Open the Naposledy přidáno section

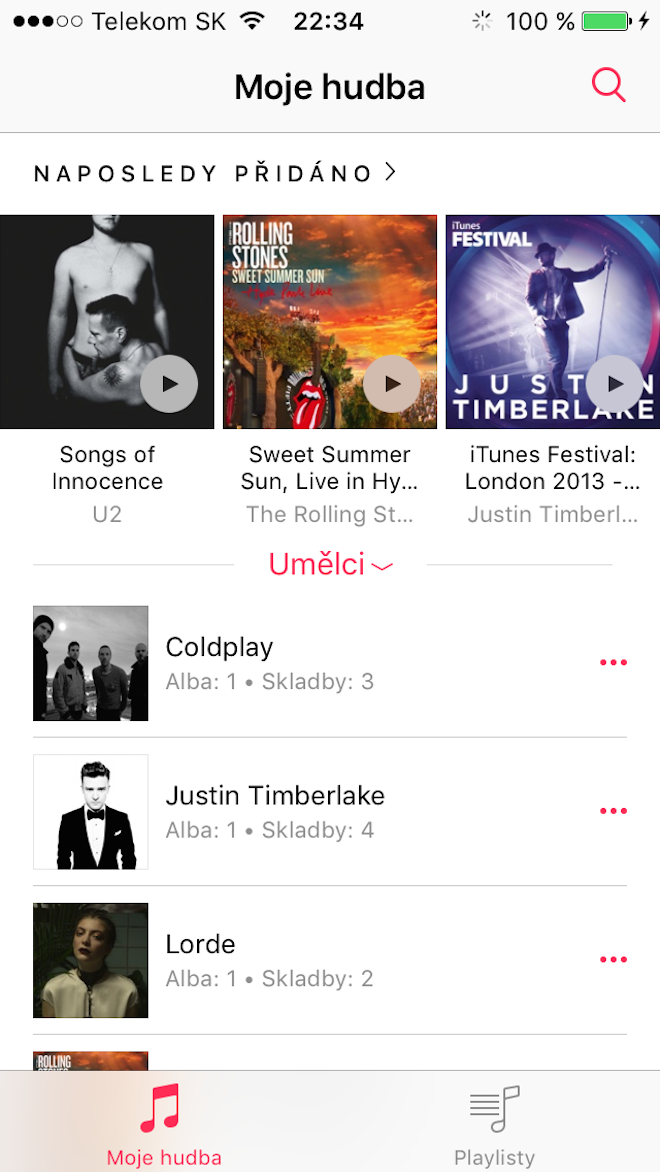[215, 173]
